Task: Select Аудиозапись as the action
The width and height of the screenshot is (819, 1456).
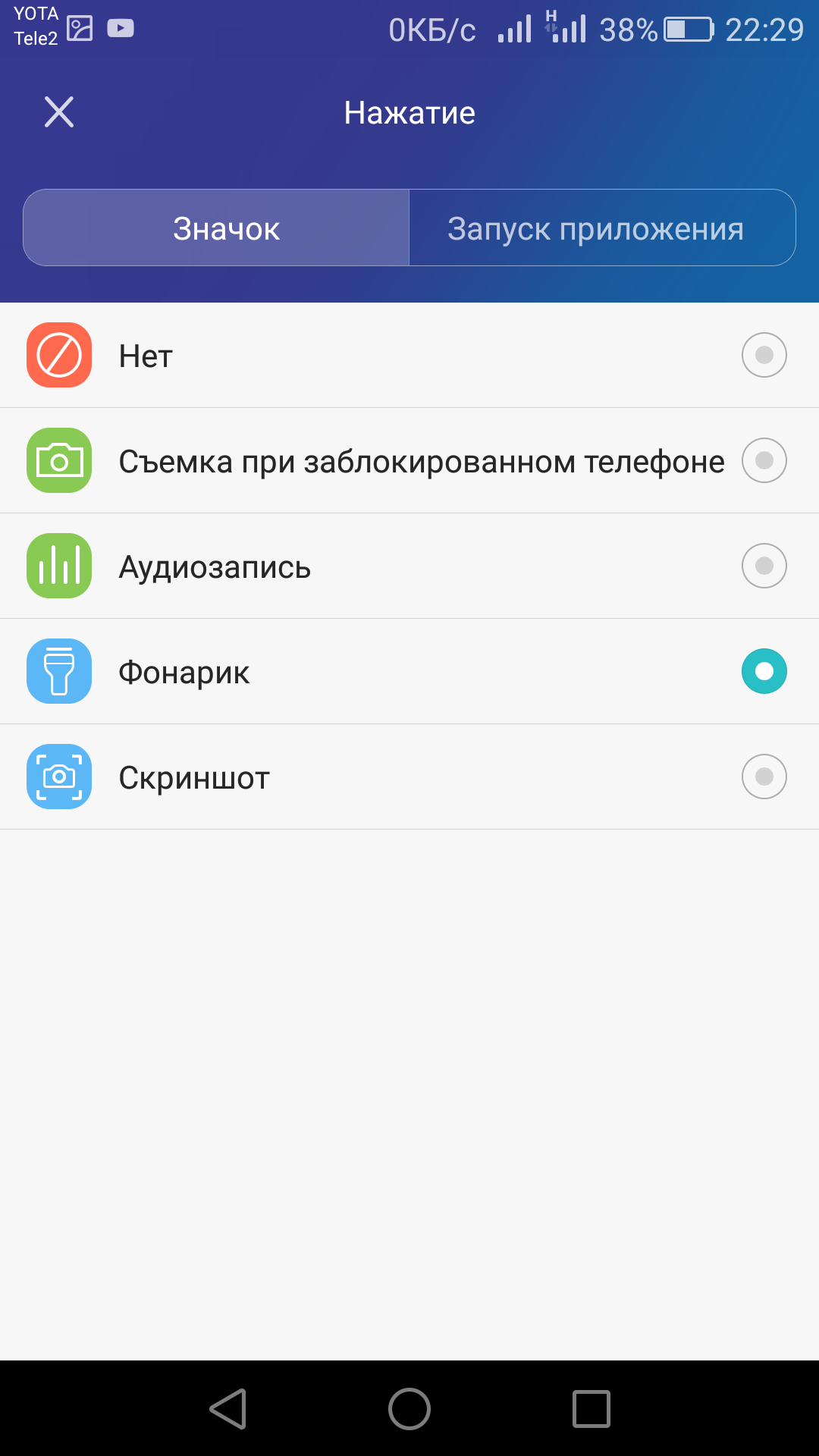Action: pyautogui.click(x=409, y=566)
